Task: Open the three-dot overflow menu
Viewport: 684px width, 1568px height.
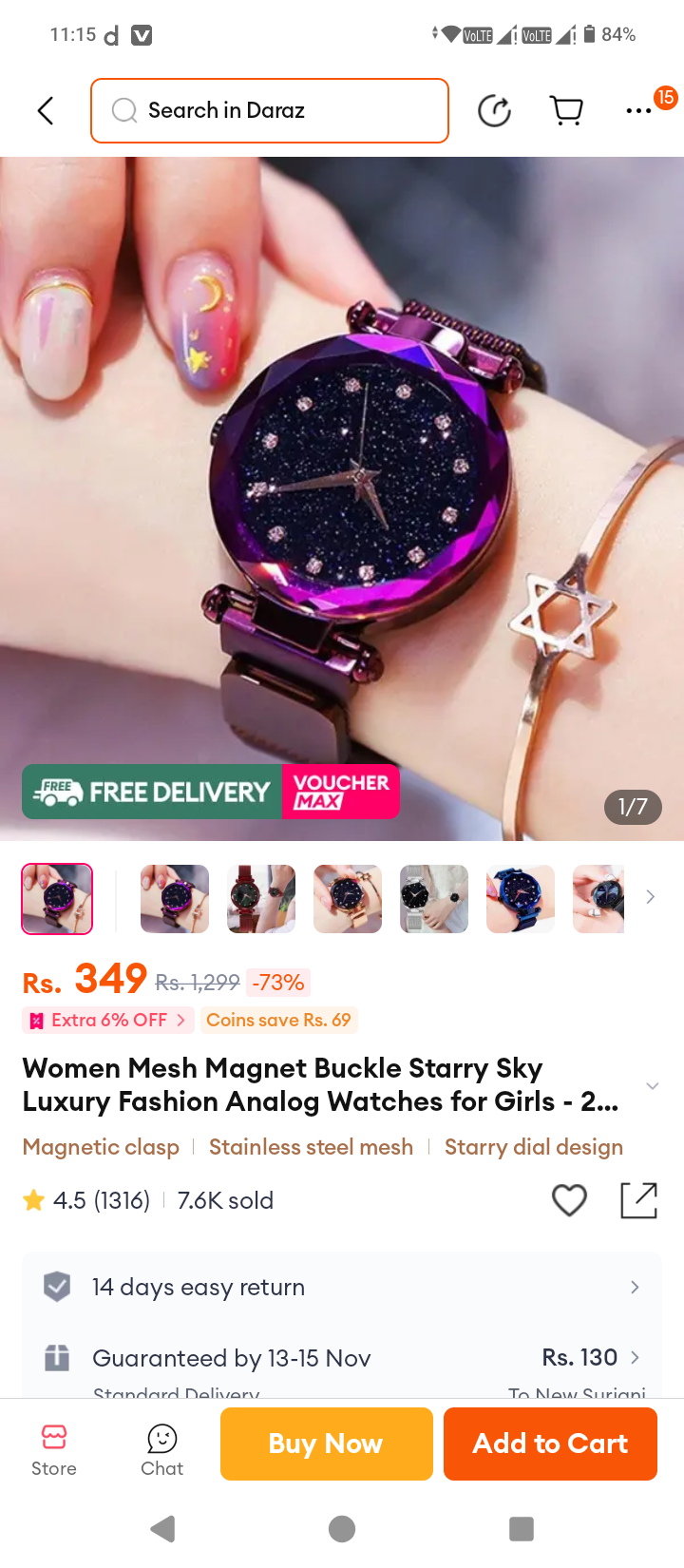Action: pos(639,110)
